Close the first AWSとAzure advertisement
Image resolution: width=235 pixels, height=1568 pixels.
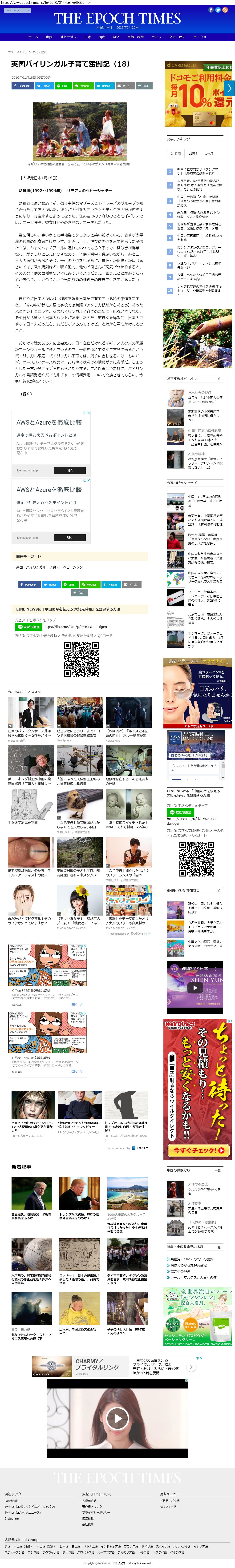pos(89,413)
